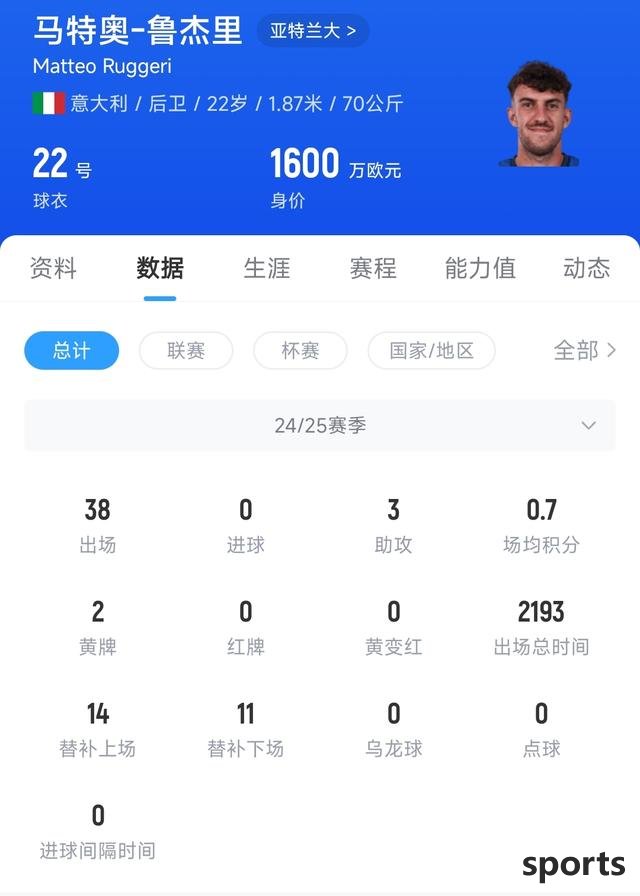
Task: Open the 赛程 tab
Action: click(x=373, y=268)
